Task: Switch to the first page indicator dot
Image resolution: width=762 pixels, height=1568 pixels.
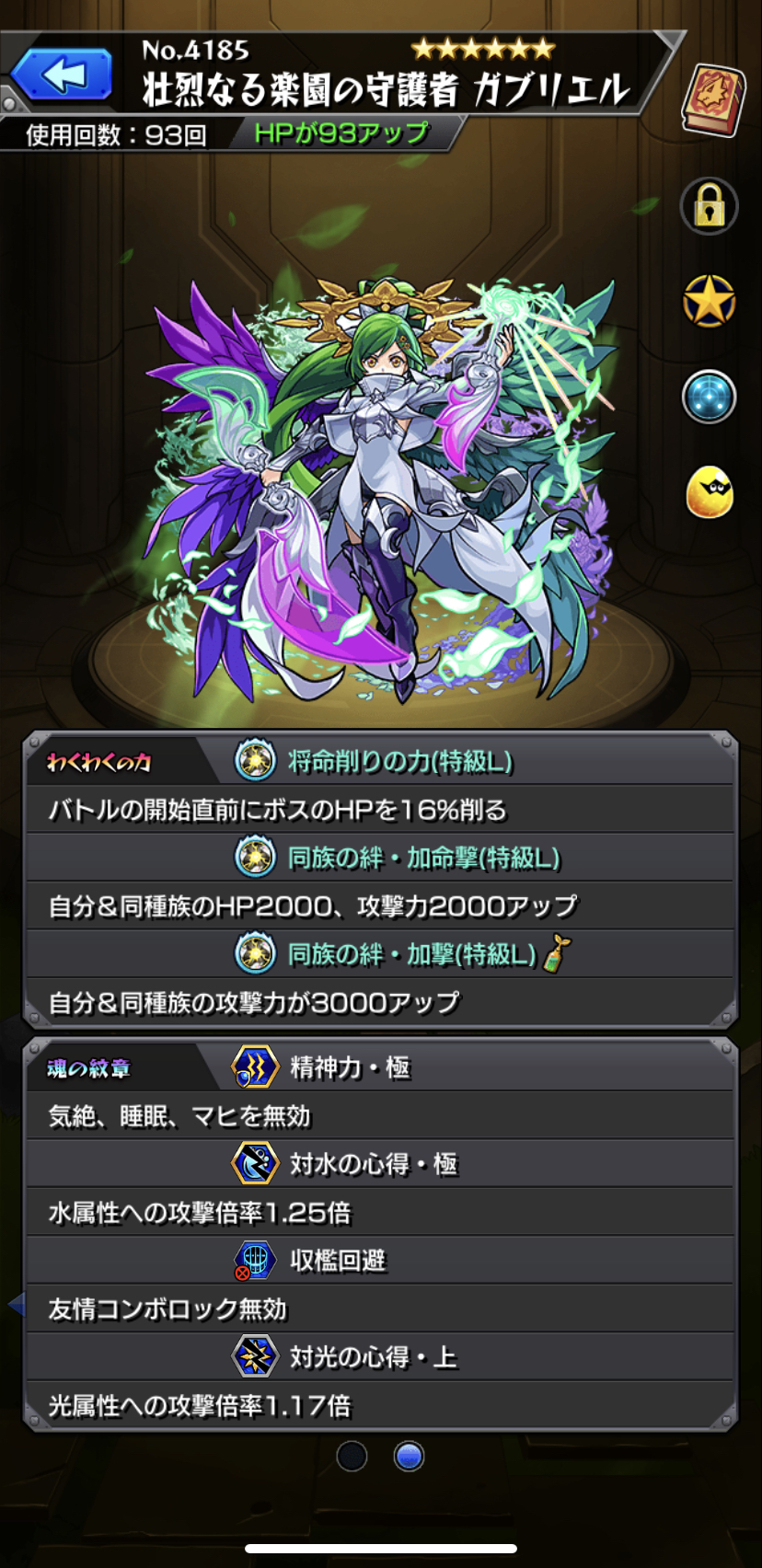Action: pos(352,1457)
